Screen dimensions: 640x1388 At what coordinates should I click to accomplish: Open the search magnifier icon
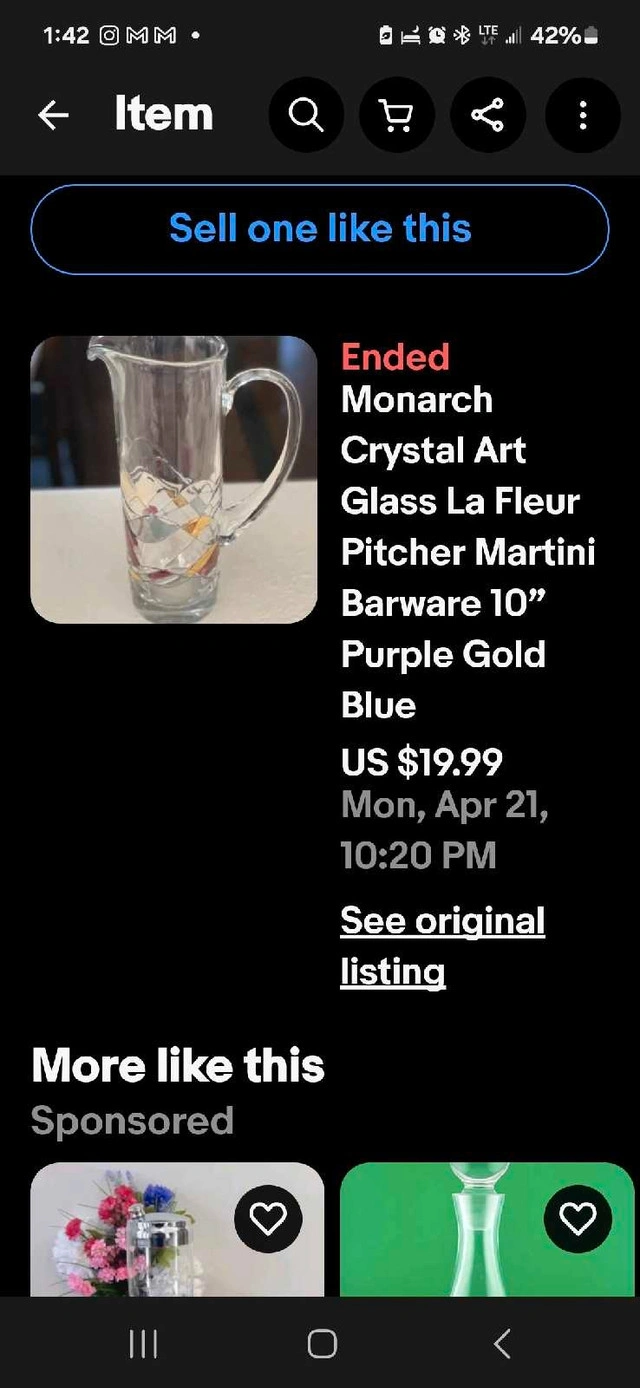point(306,116)
